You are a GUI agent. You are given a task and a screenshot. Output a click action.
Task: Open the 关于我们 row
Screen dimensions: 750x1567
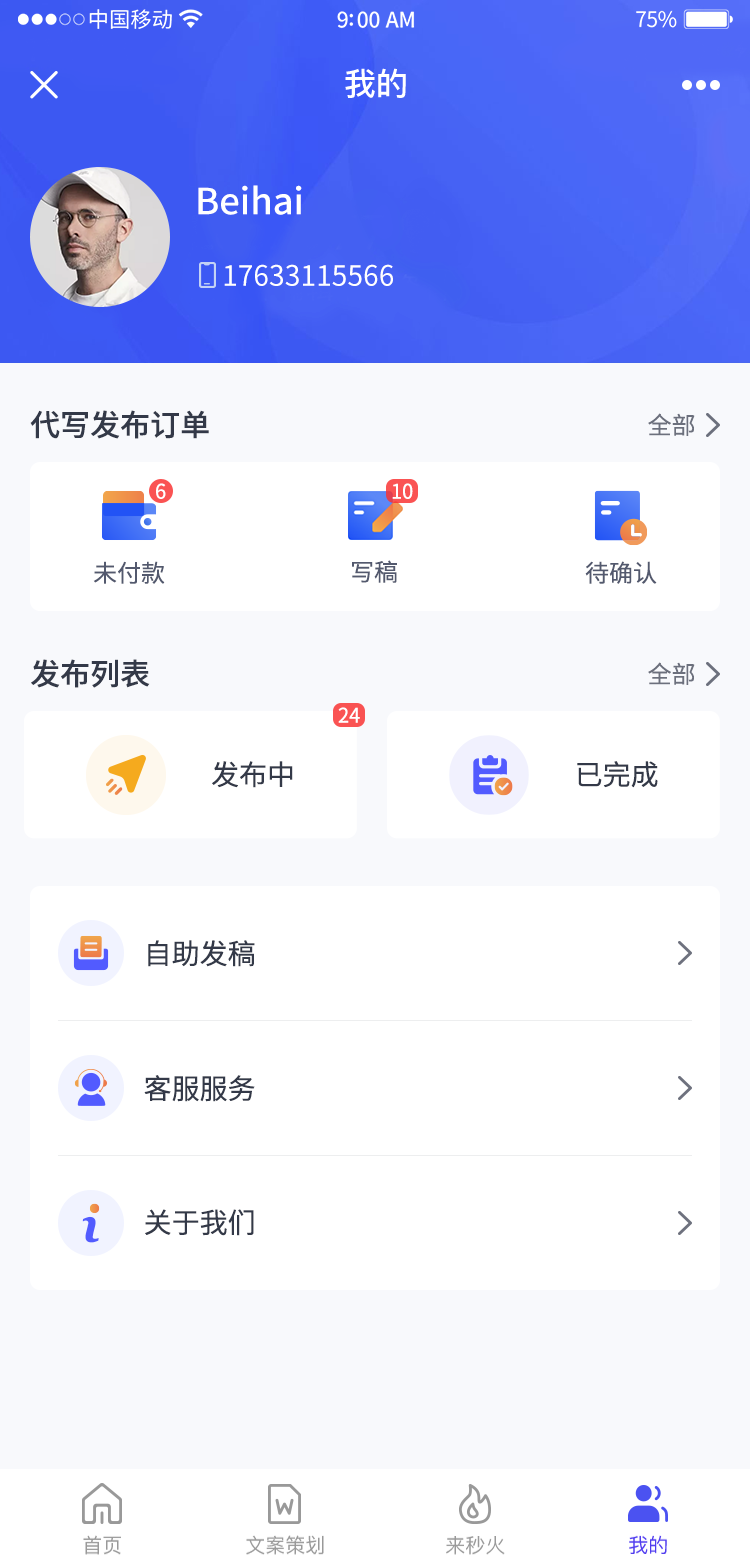tap(375, 1223)
